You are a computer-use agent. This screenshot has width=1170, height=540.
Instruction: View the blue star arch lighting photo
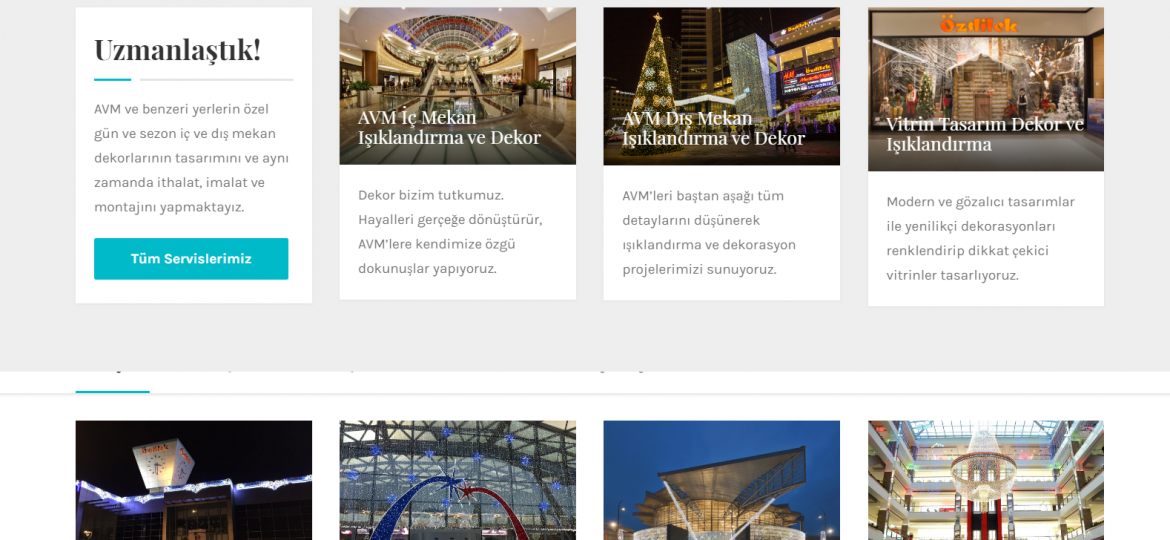pyautogui.click(x=457, y=480)
